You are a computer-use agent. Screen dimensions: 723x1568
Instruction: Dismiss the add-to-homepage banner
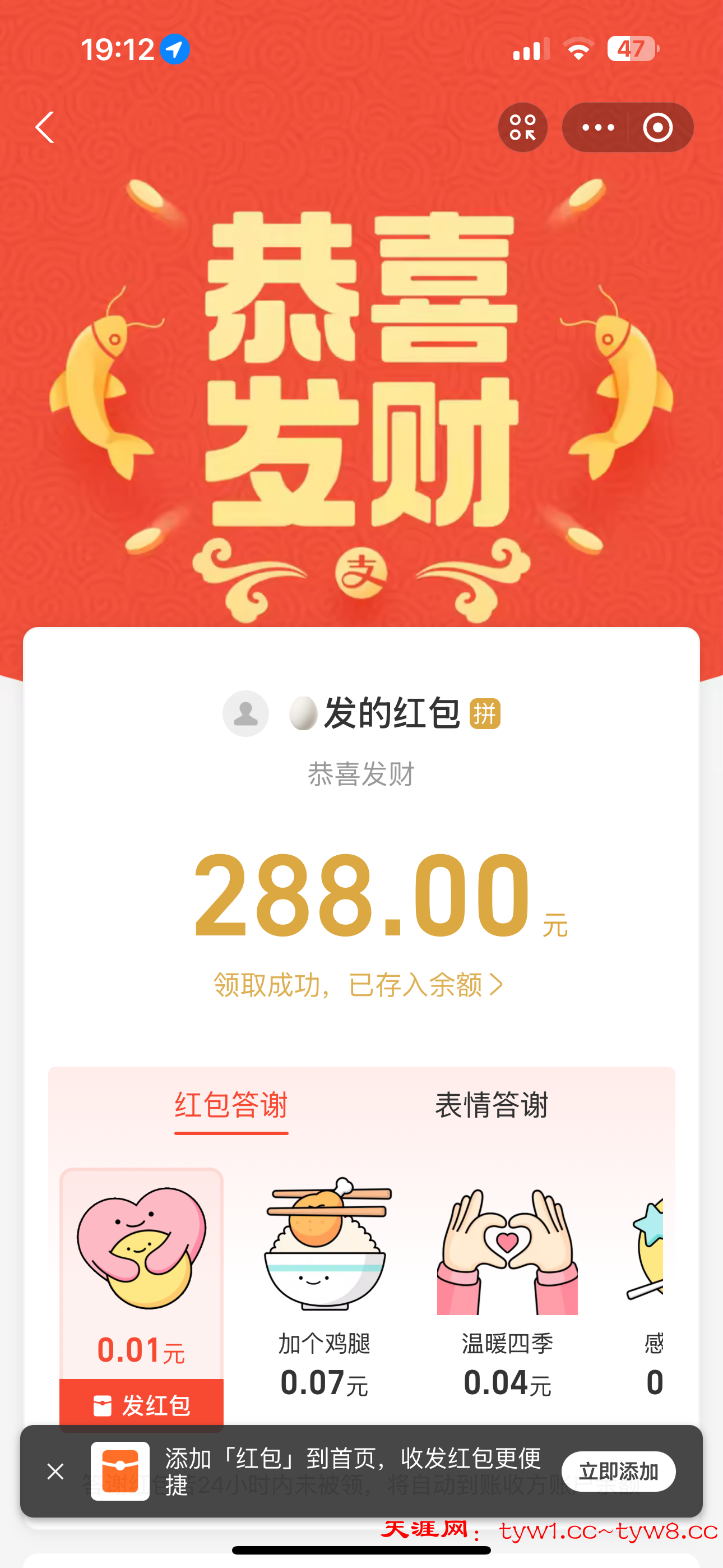point(55,1472)
